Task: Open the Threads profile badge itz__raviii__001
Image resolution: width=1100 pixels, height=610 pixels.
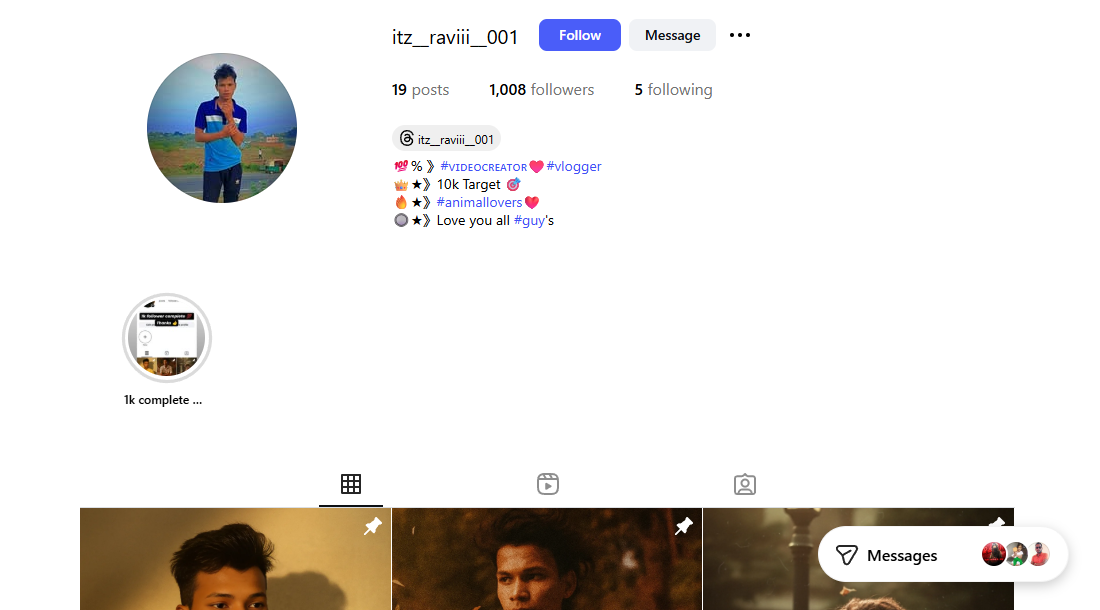Action: pyautogui.click(x=447, y=139)
